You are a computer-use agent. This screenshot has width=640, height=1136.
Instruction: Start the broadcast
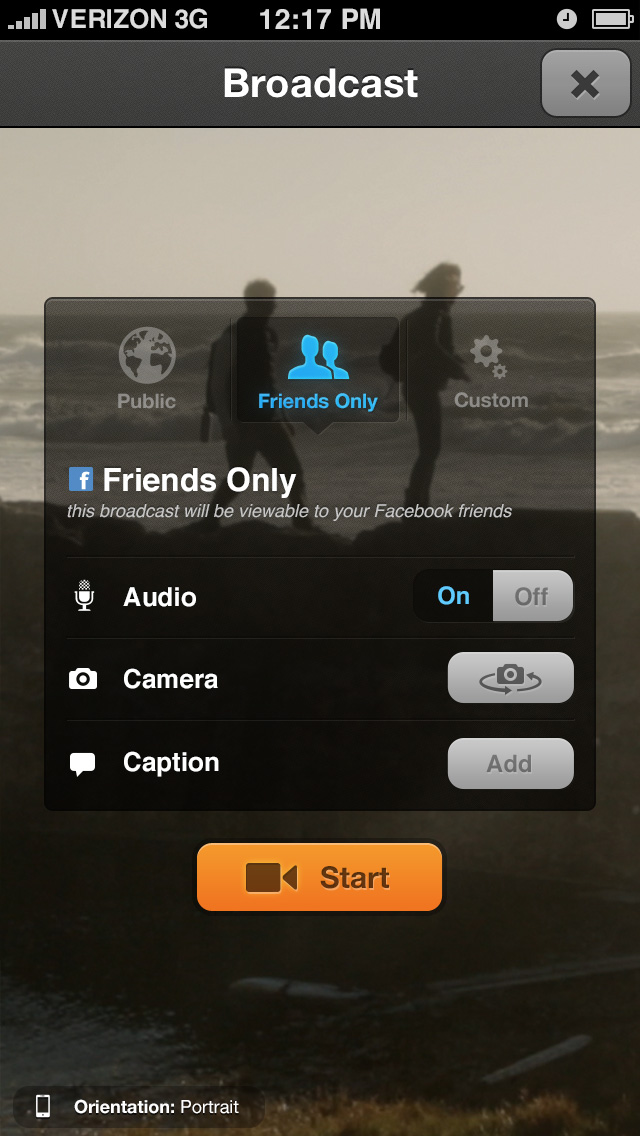[319, 878]
